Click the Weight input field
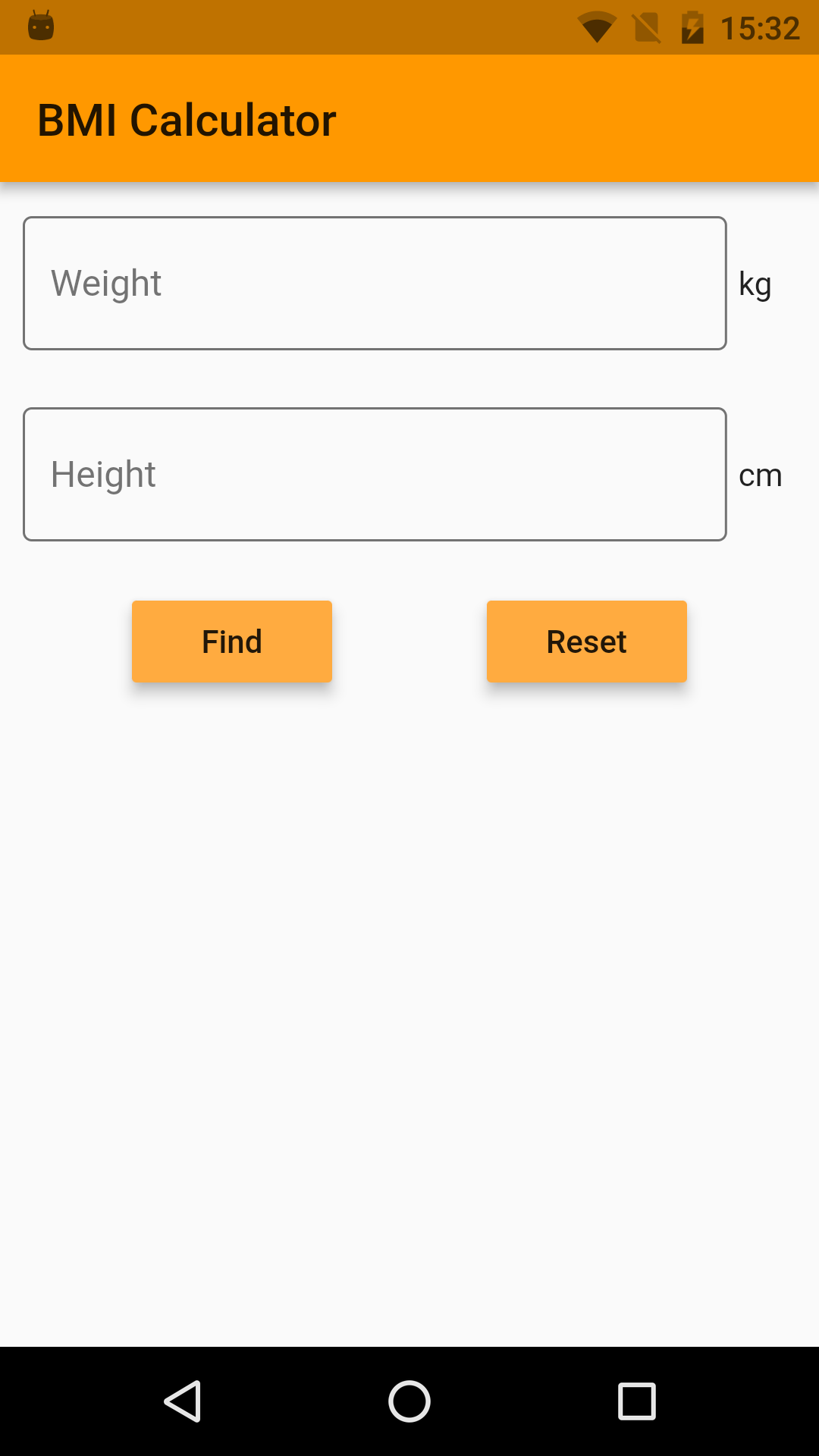This screenshot has height=1456, width=819. 375,283
